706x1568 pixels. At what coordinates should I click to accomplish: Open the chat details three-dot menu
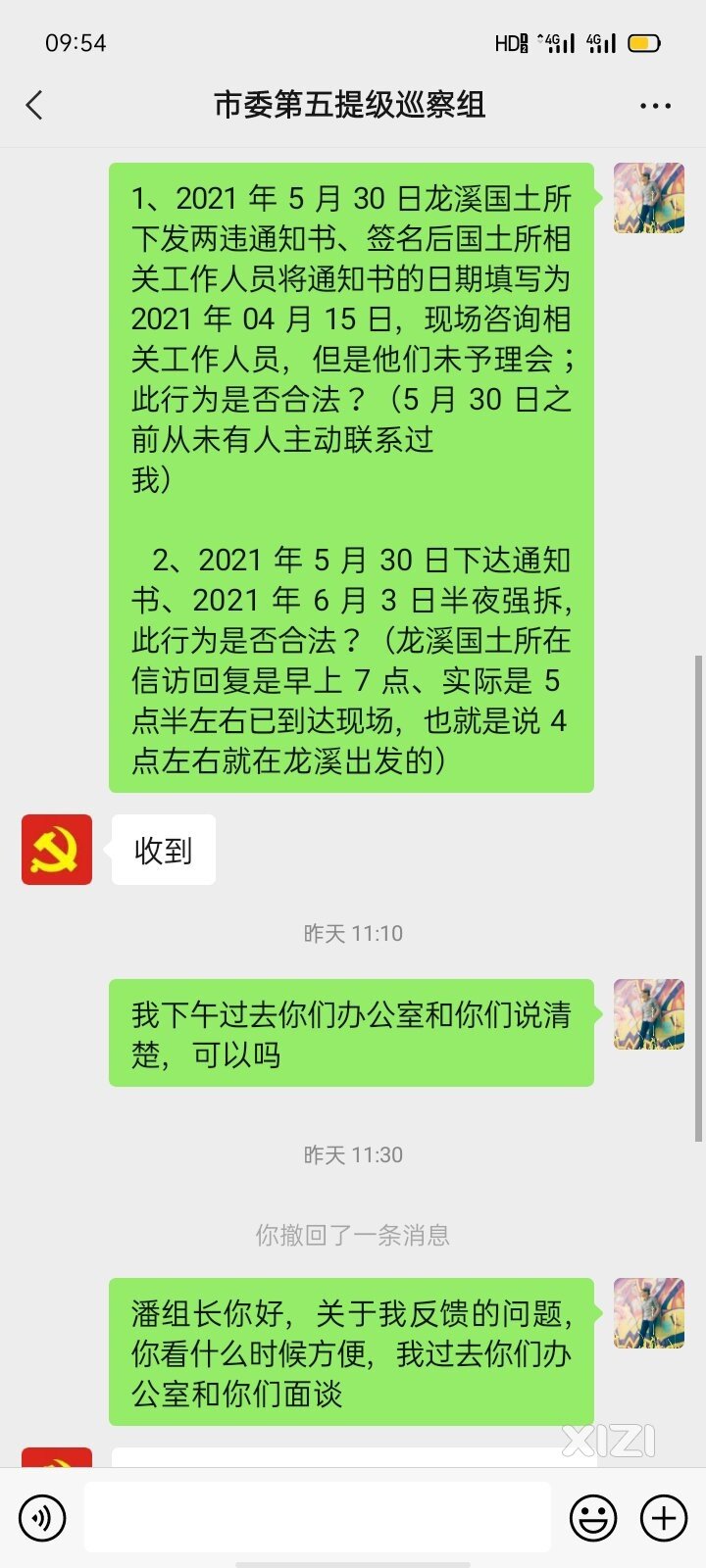(655, 106)
